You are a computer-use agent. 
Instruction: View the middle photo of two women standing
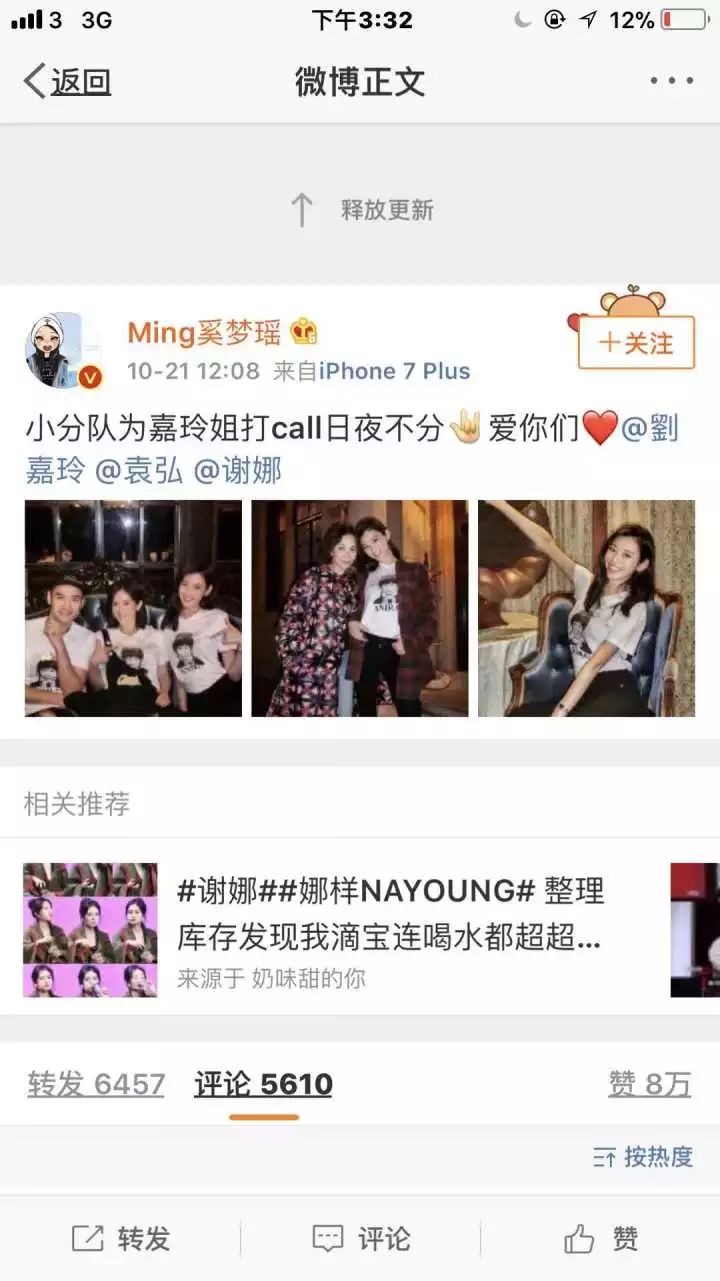tap(359, 608)
